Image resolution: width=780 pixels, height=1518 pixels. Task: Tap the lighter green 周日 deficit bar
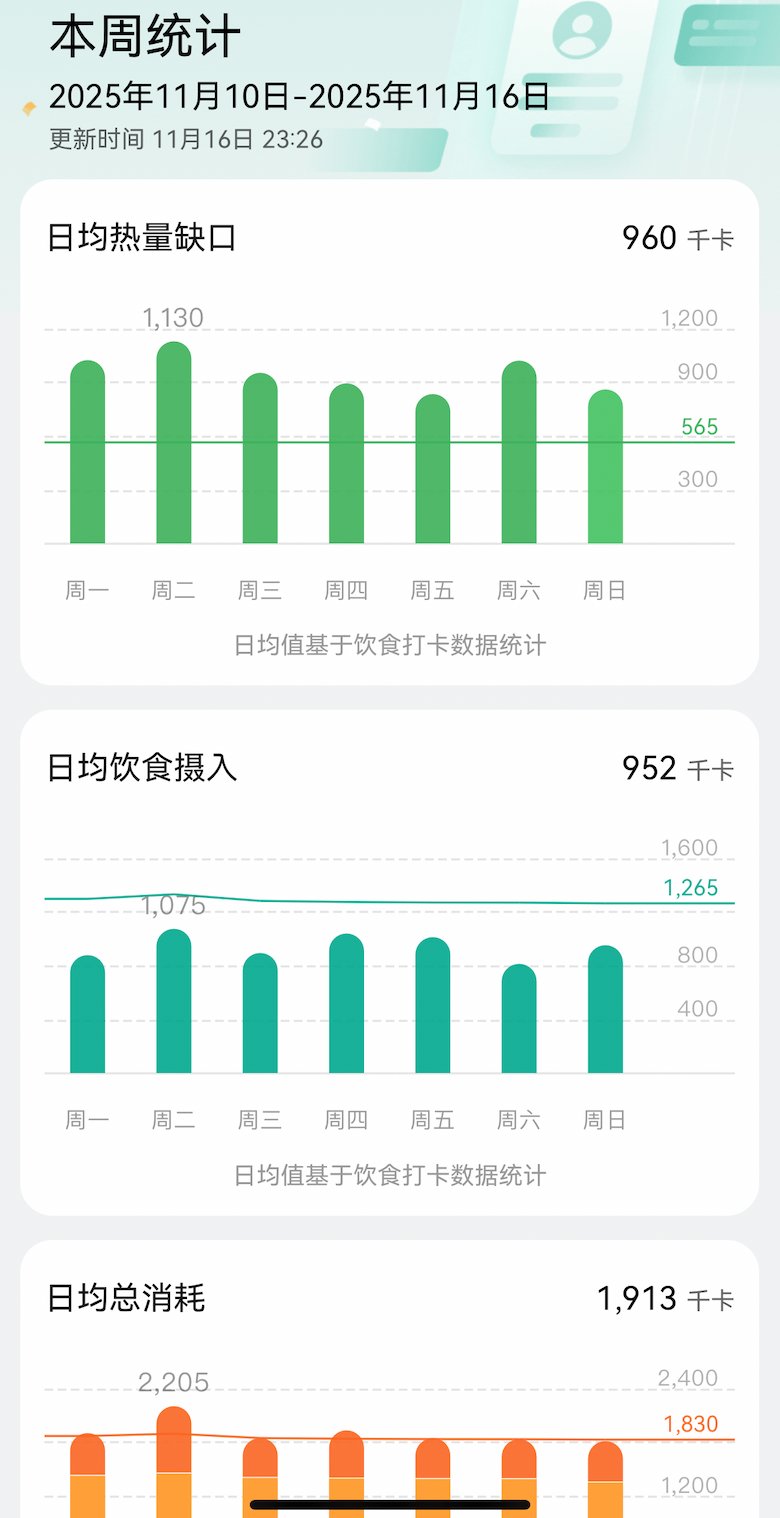(604, 465)
